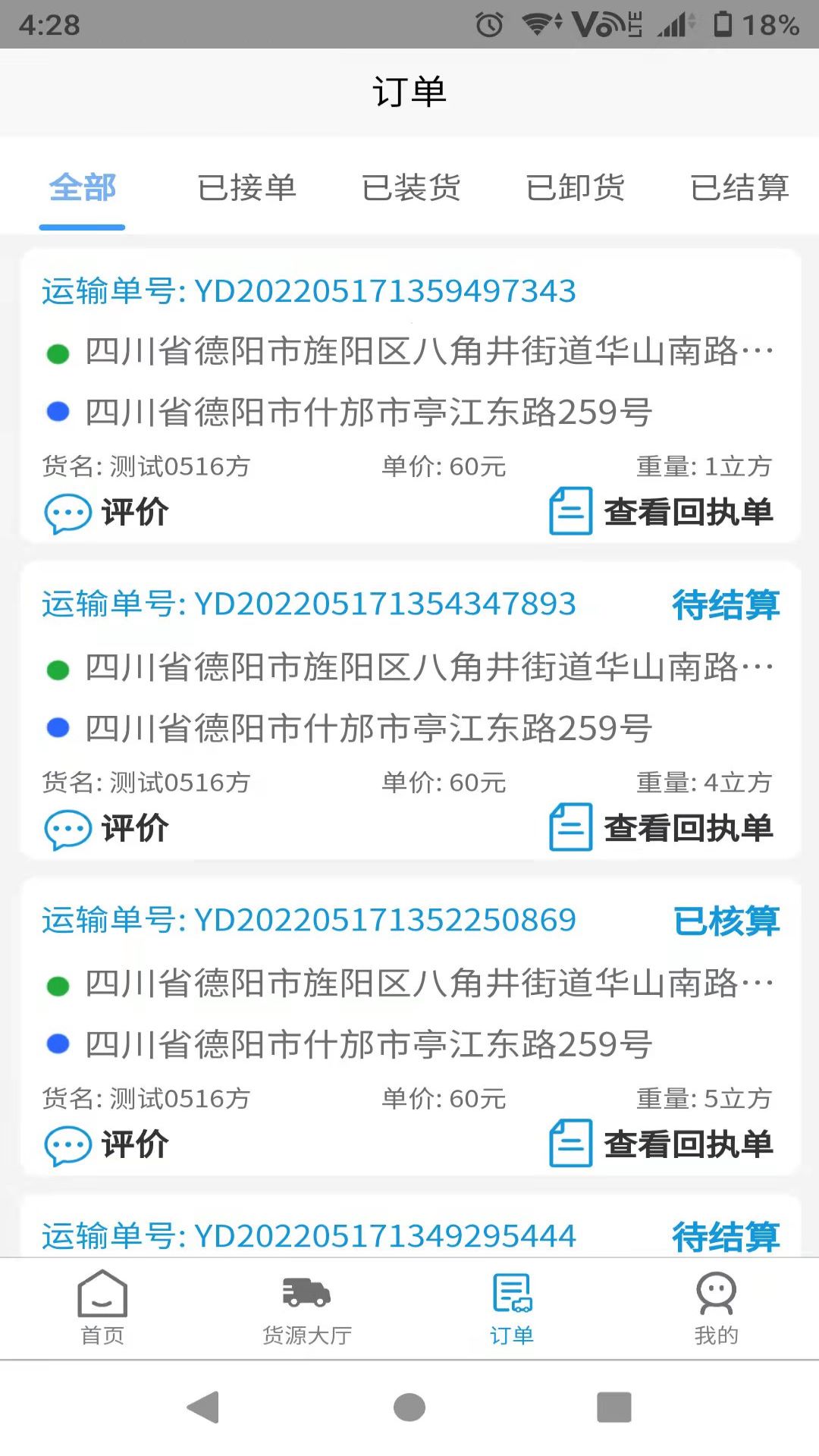Select the 已装货 tab
819x1456 pixels.
tap(411, 188)
